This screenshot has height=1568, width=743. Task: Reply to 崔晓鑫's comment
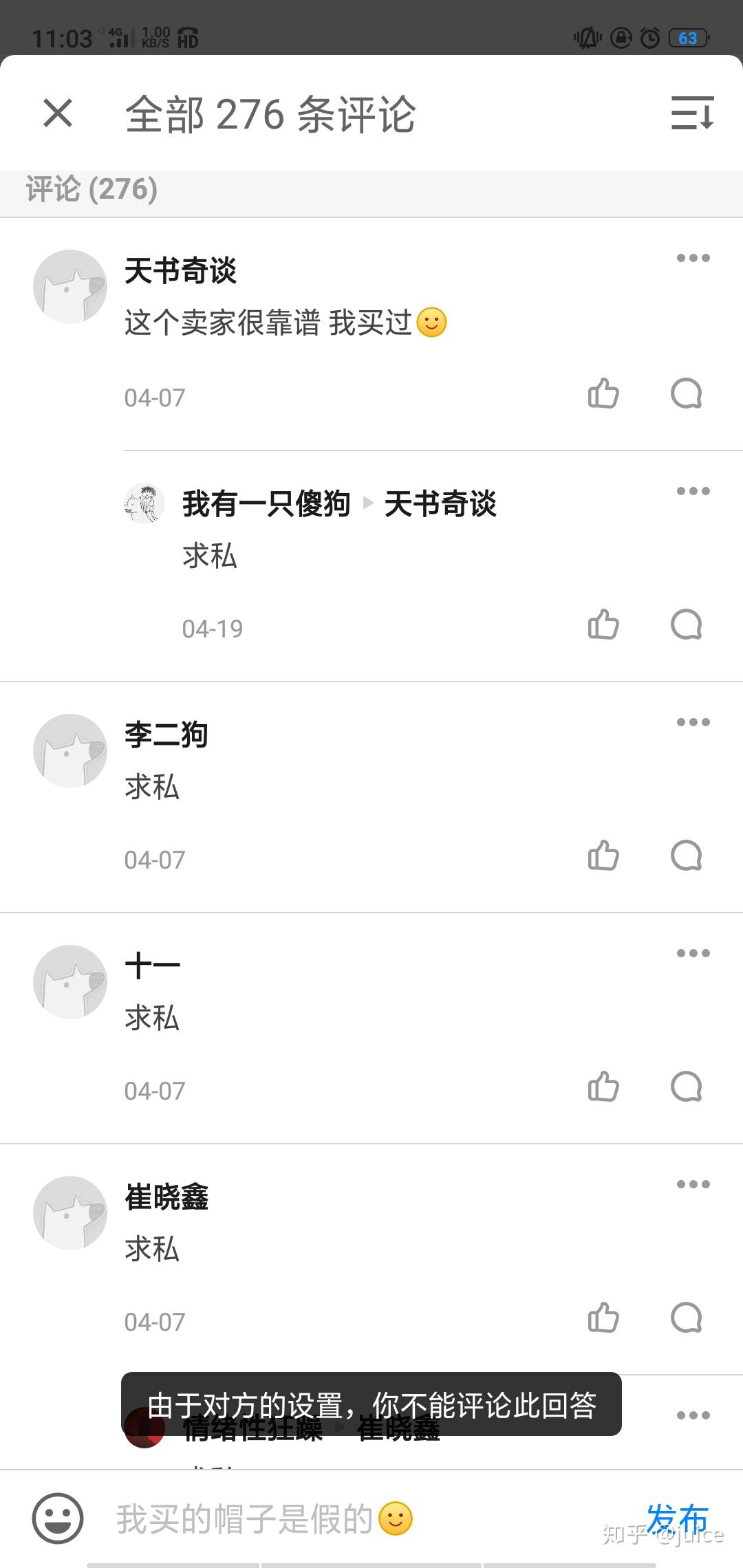coord(686,1318)
